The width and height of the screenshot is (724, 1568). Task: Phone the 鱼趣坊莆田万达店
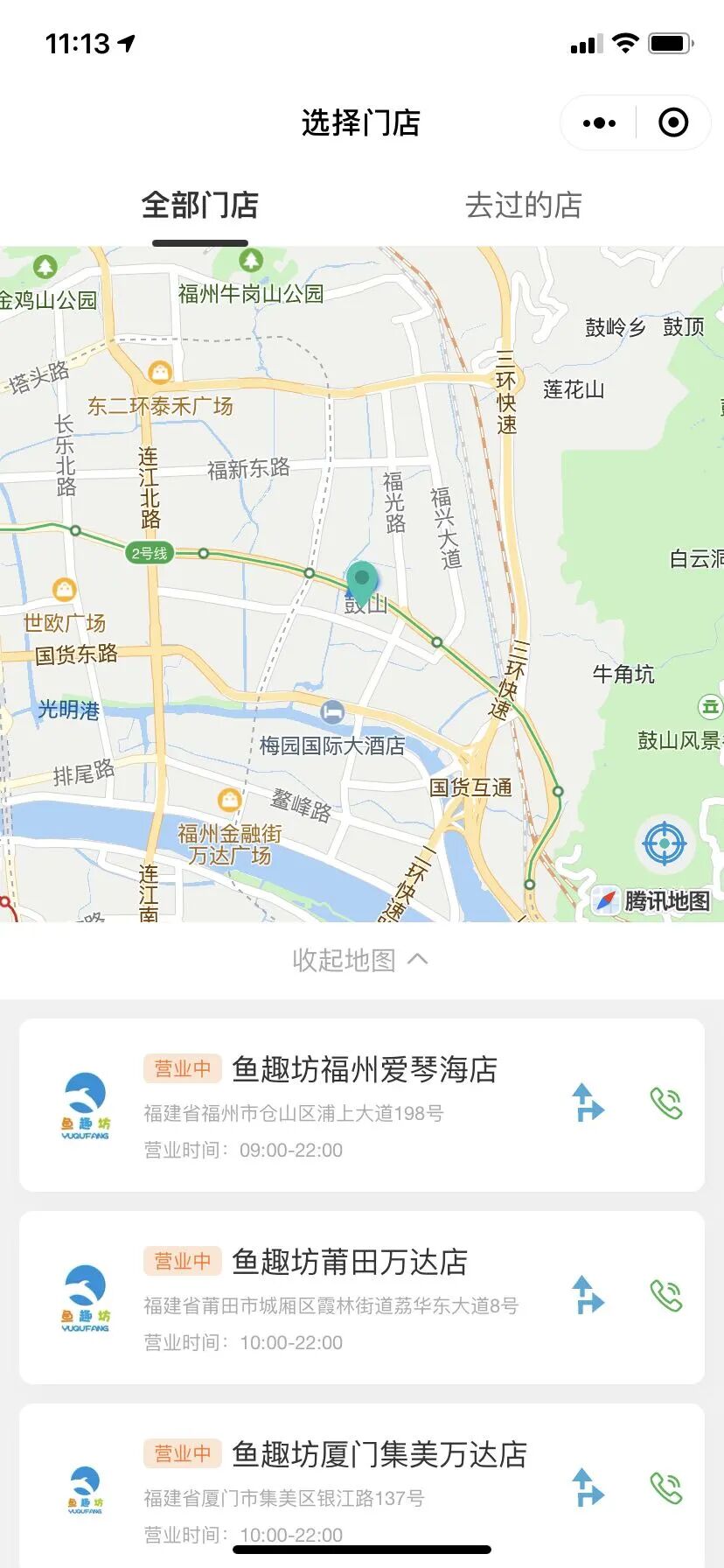tap(666, 1295)
